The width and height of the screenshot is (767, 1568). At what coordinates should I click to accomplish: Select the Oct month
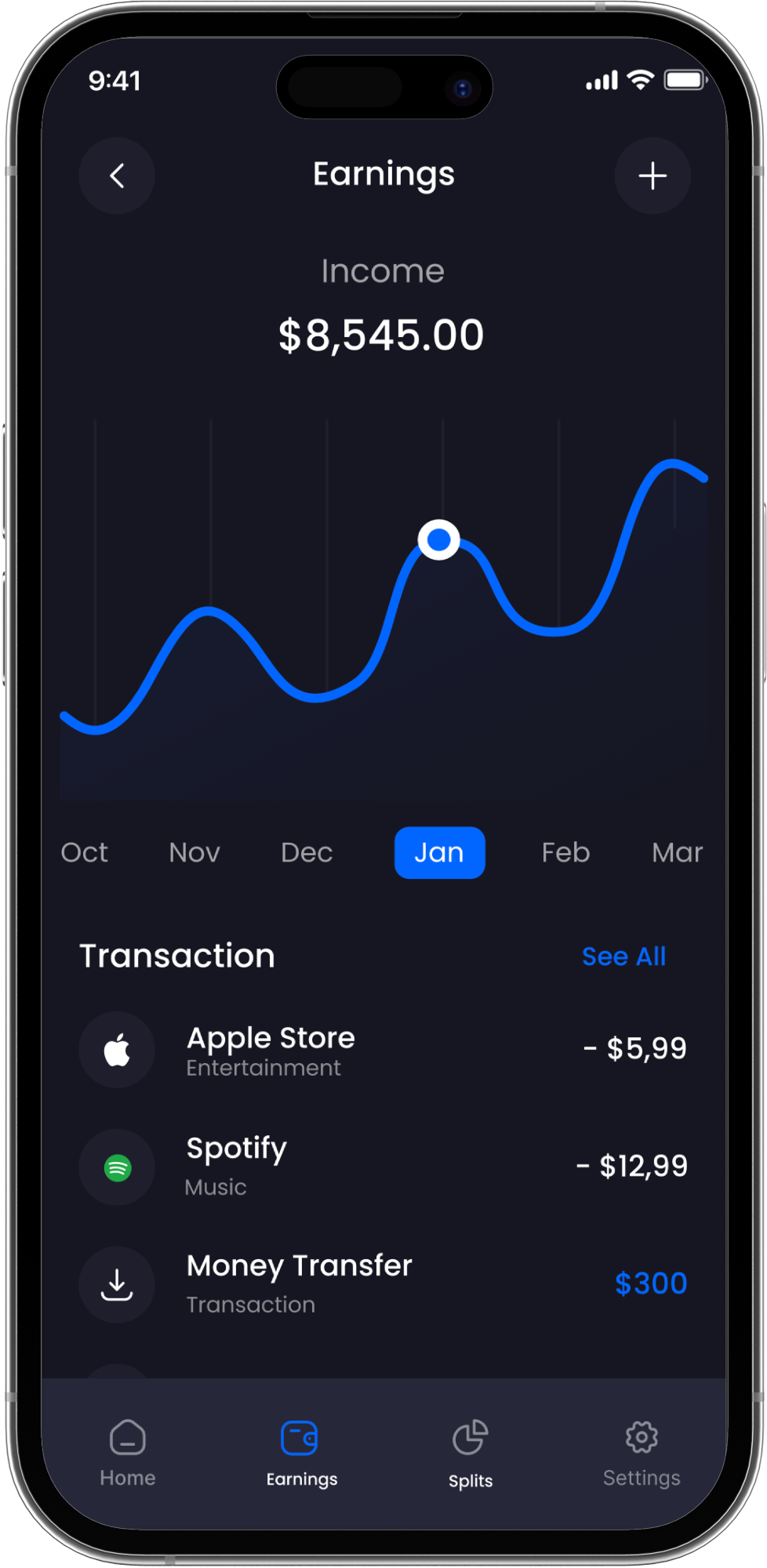click(85, 852)
